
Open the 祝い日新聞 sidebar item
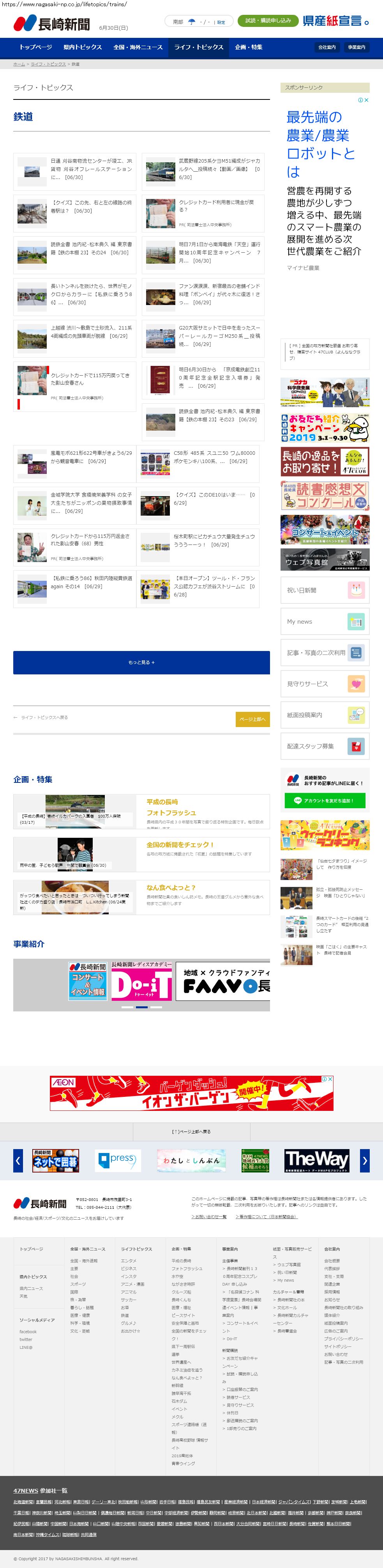(325, 591)
